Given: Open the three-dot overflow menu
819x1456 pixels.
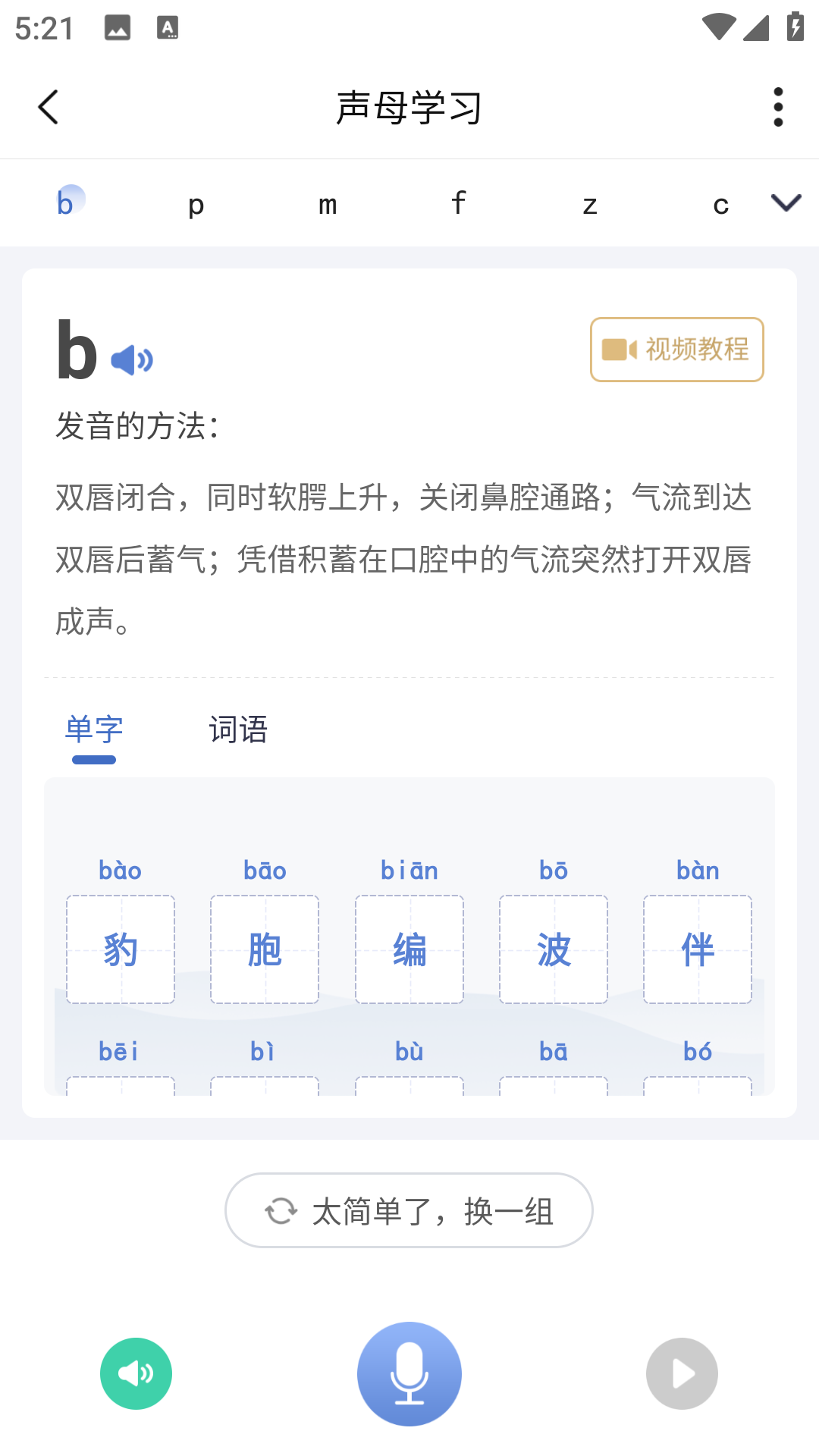Looking at the screenshot, I should (x=777, y=107).
